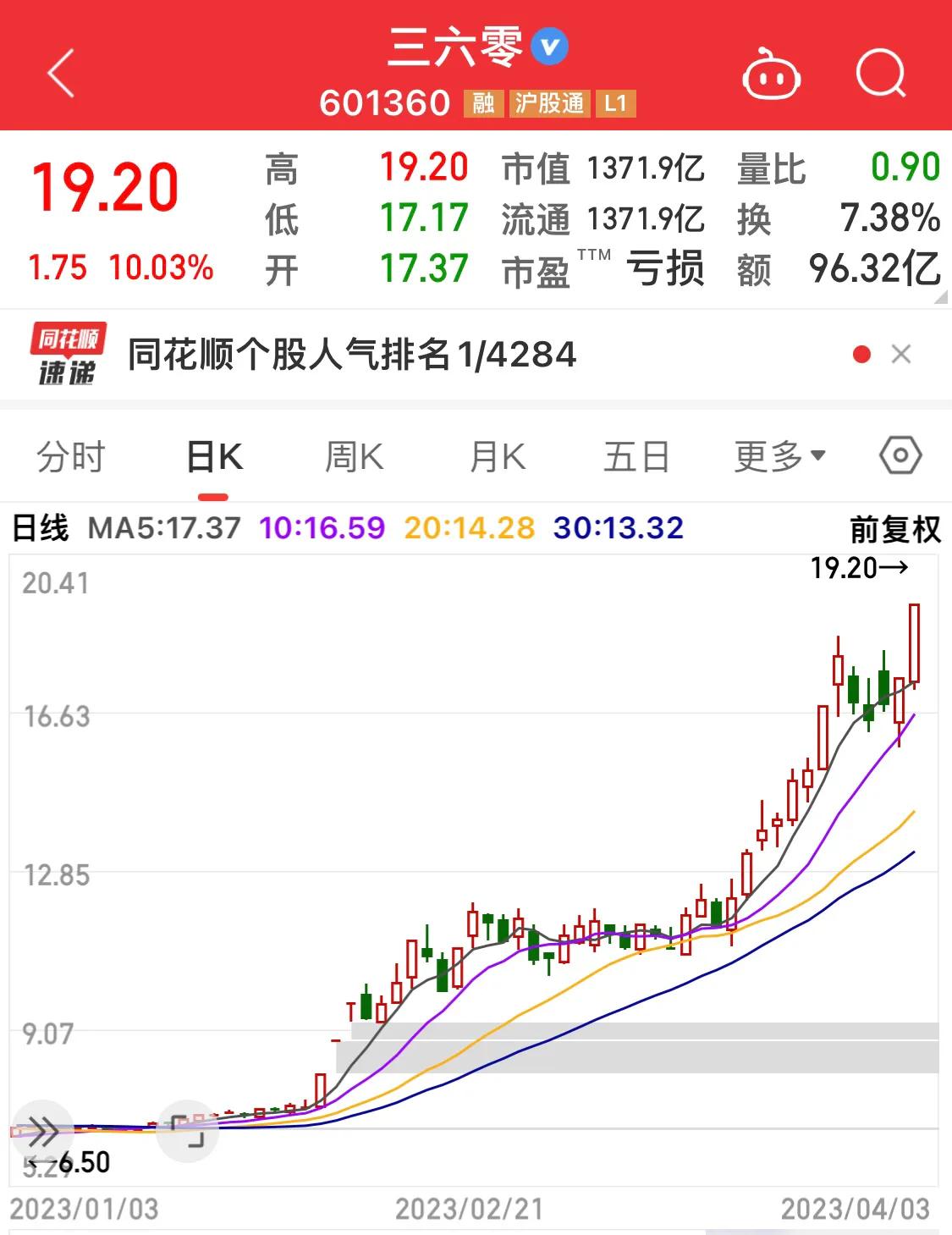The height and width of the screenshot is (1235, 952).
Task: Expand the 更多 chart options dropdown
Action: pyautogui.click(x=777, y=455)
